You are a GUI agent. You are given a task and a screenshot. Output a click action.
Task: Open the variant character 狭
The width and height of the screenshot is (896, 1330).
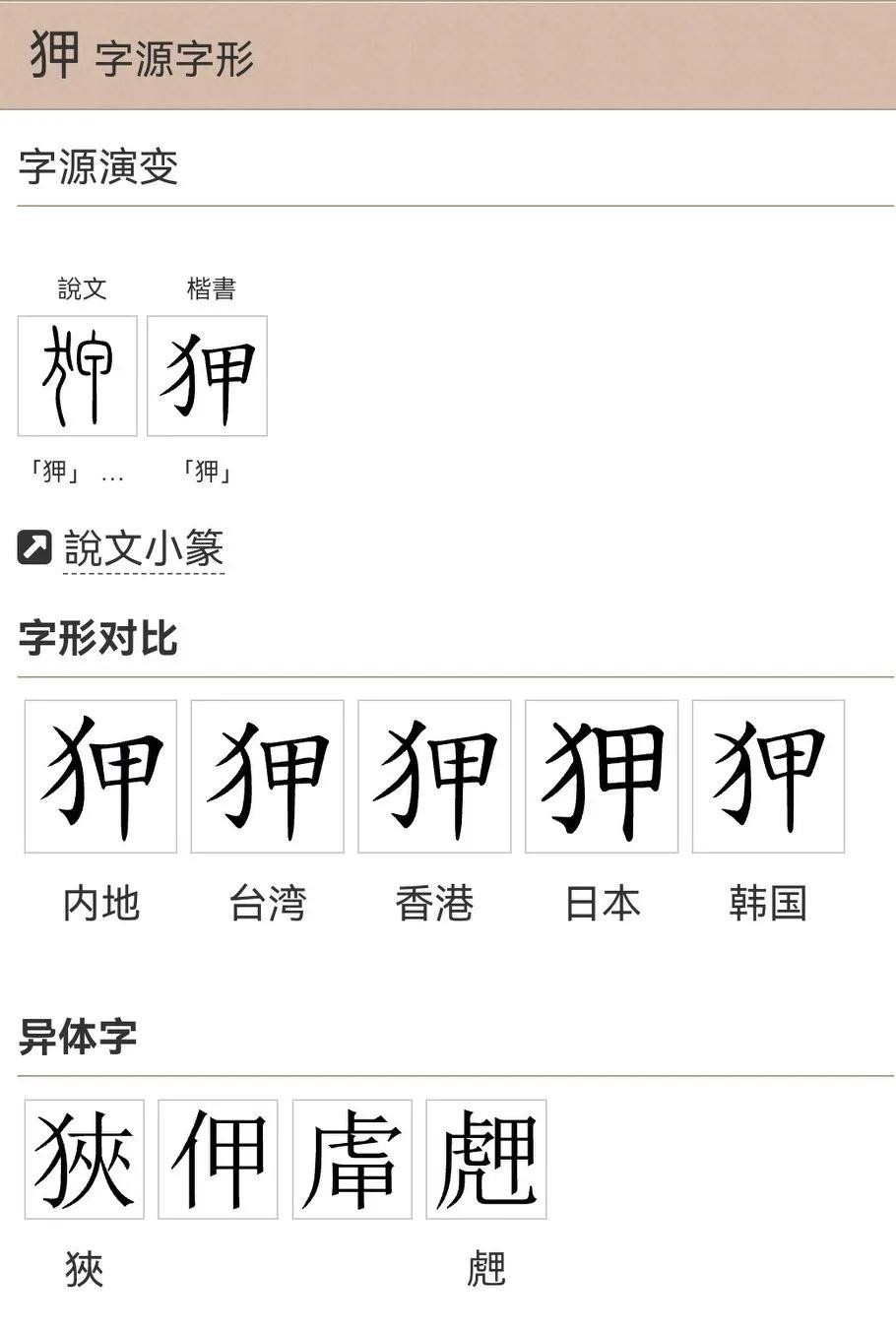tap(85, 1160)
